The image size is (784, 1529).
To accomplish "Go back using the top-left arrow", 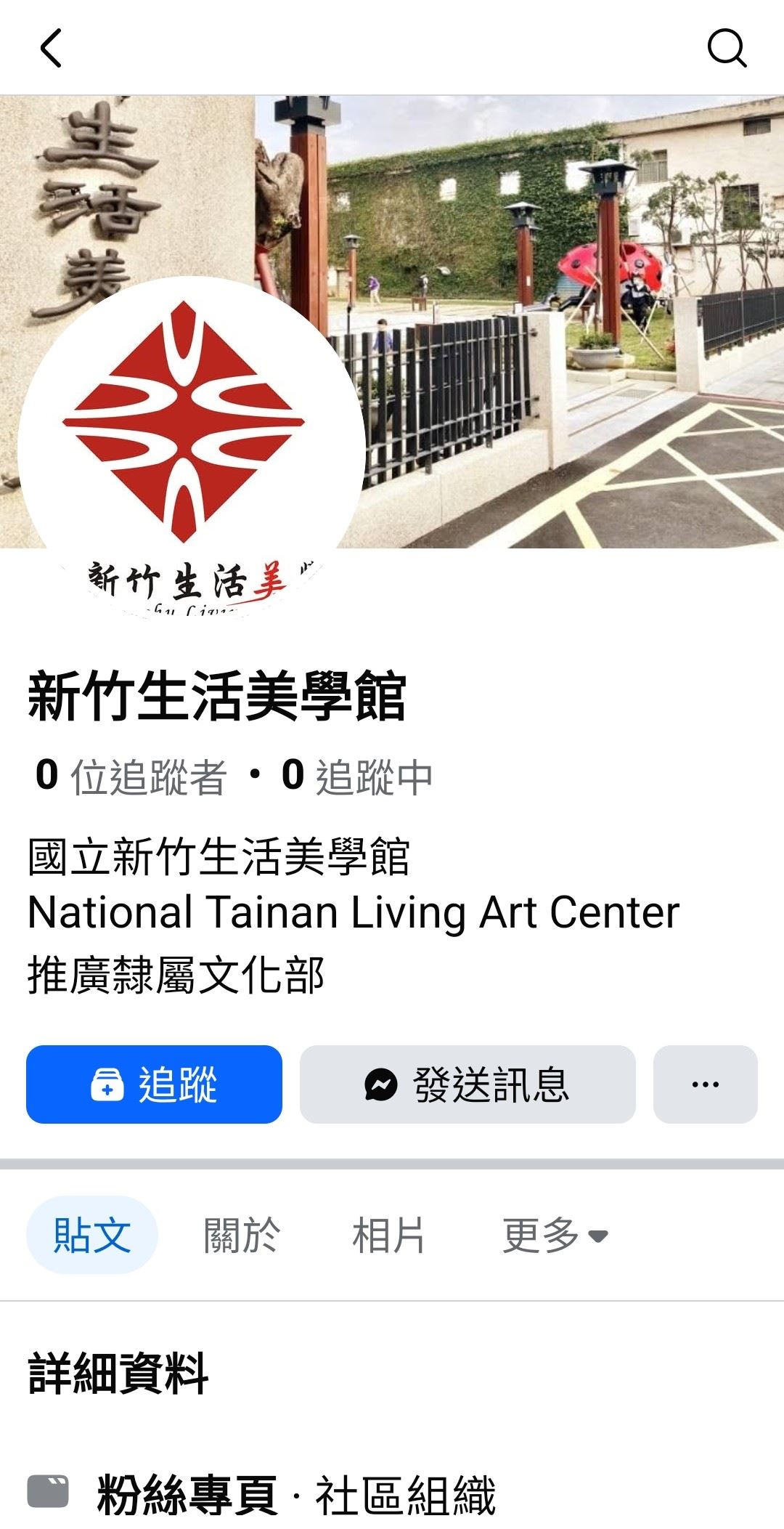I will tap(51, 48).
